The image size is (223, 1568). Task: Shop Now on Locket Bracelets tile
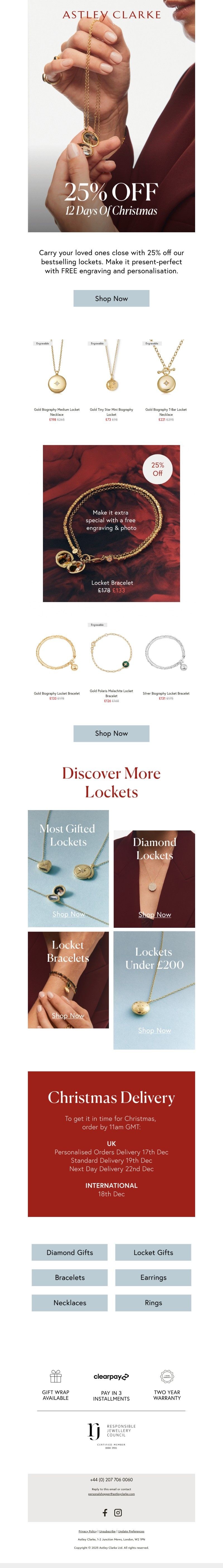tap(68, 1016)
